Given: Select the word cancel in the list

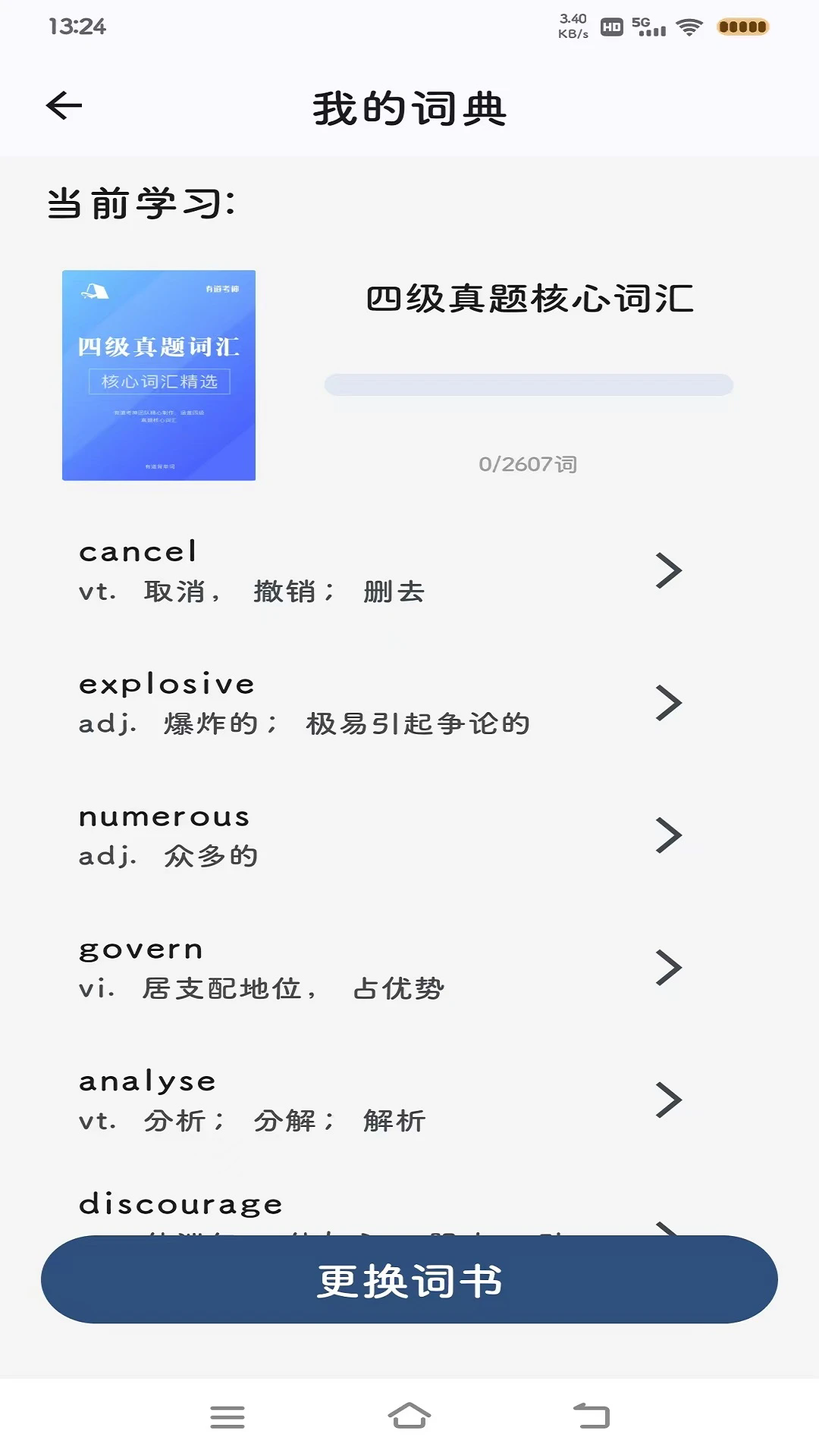Looking at the screenshot, I should point(140,551).
